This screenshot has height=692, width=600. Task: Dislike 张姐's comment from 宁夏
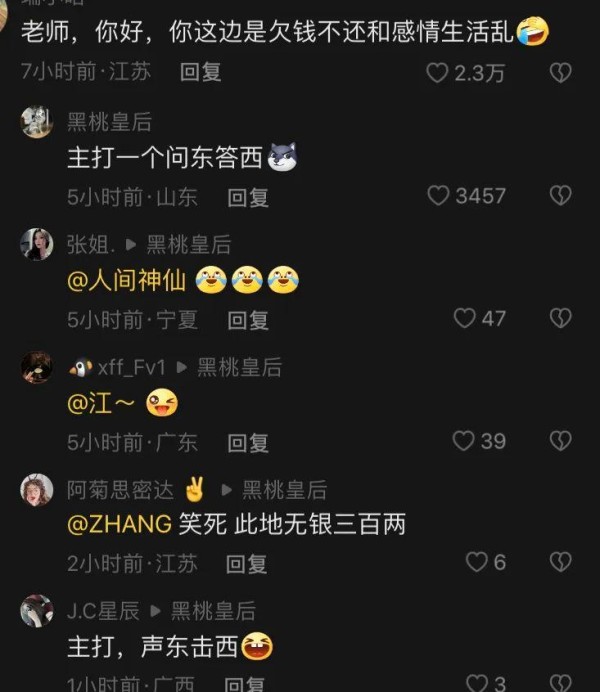click(x=560, y=319)
